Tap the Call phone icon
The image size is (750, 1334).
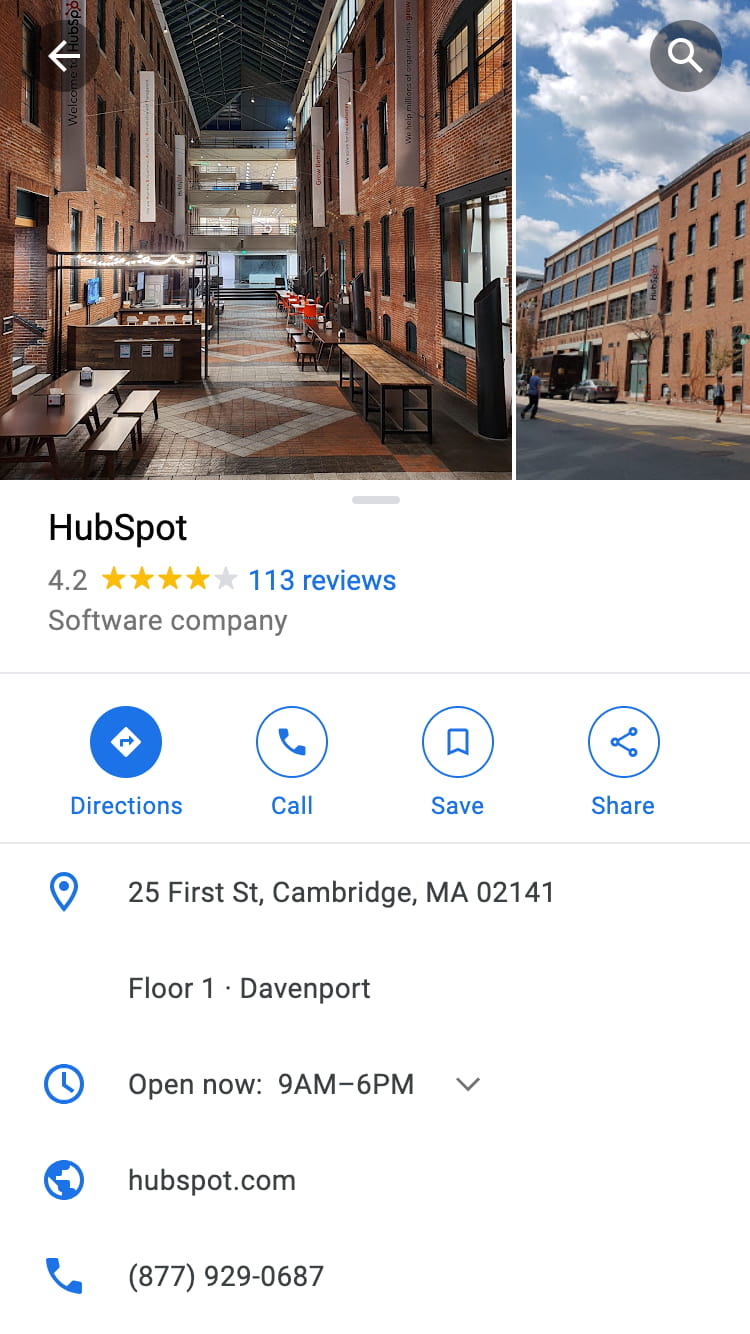[291, 742]
